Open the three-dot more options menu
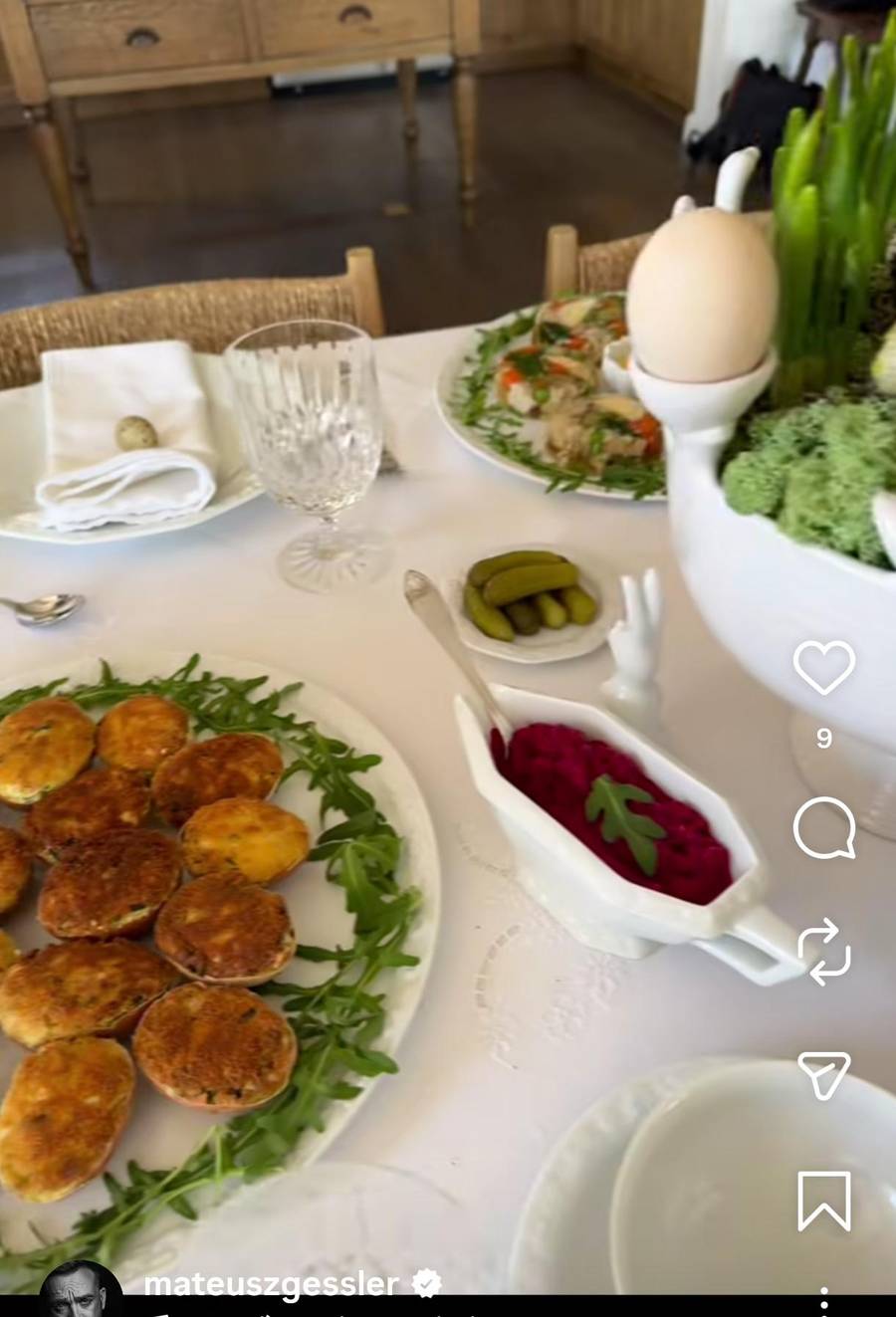Image resolution: width=896 pixels, height=1317 pixels. click(x=823, y=1301)
